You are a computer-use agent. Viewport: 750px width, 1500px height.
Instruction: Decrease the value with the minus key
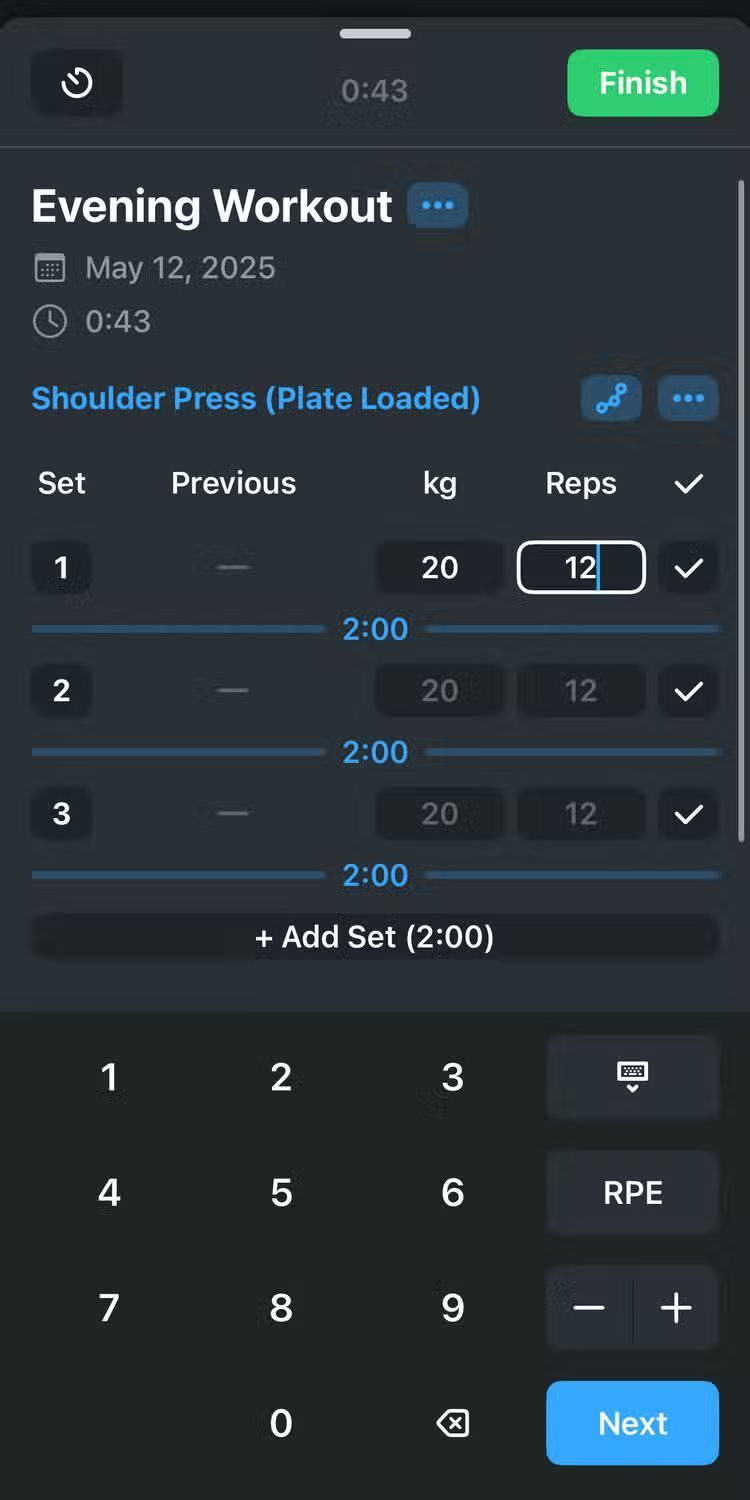tap(589, 1307)
